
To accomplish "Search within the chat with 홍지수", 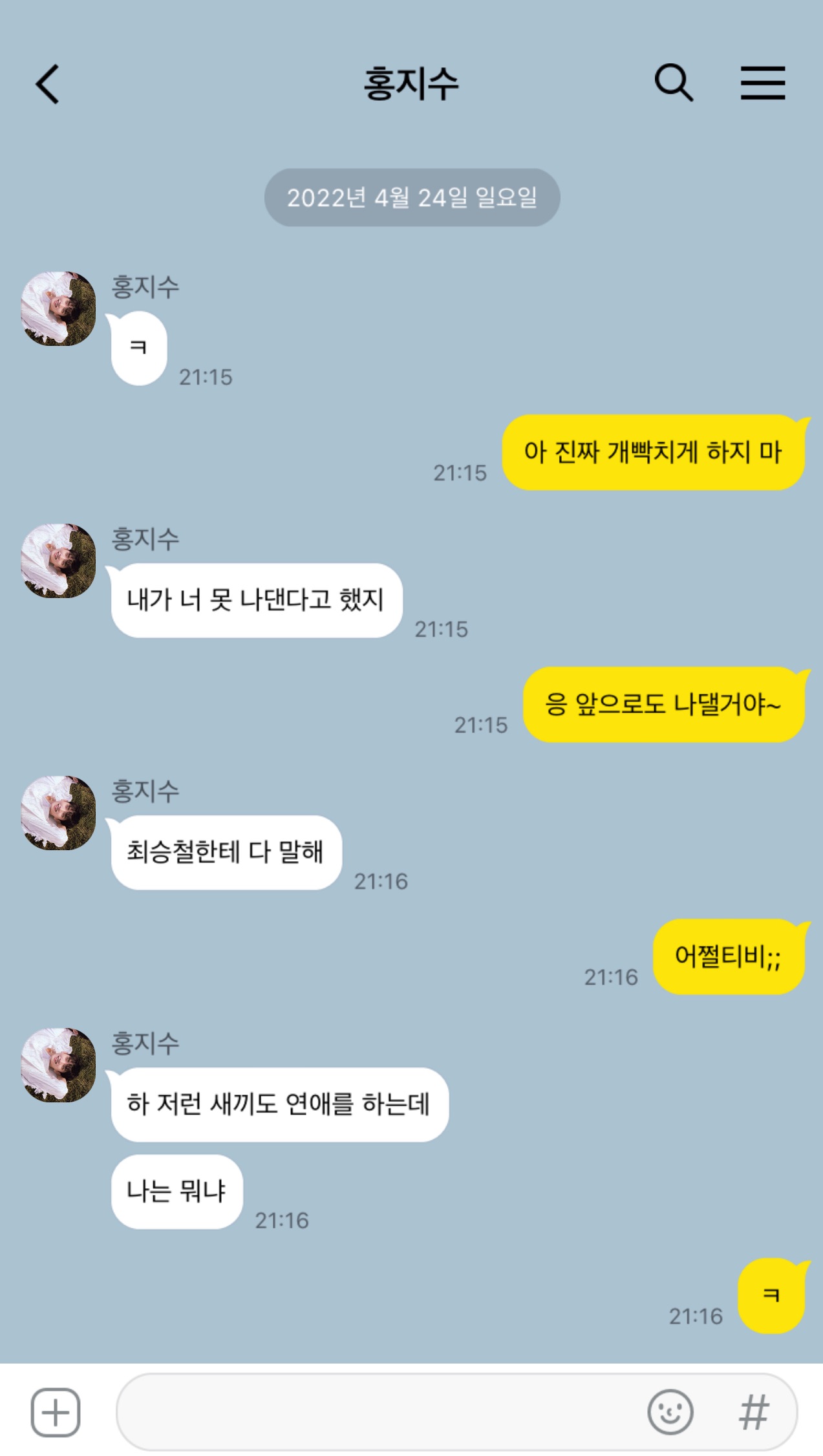I will (673, 83).
